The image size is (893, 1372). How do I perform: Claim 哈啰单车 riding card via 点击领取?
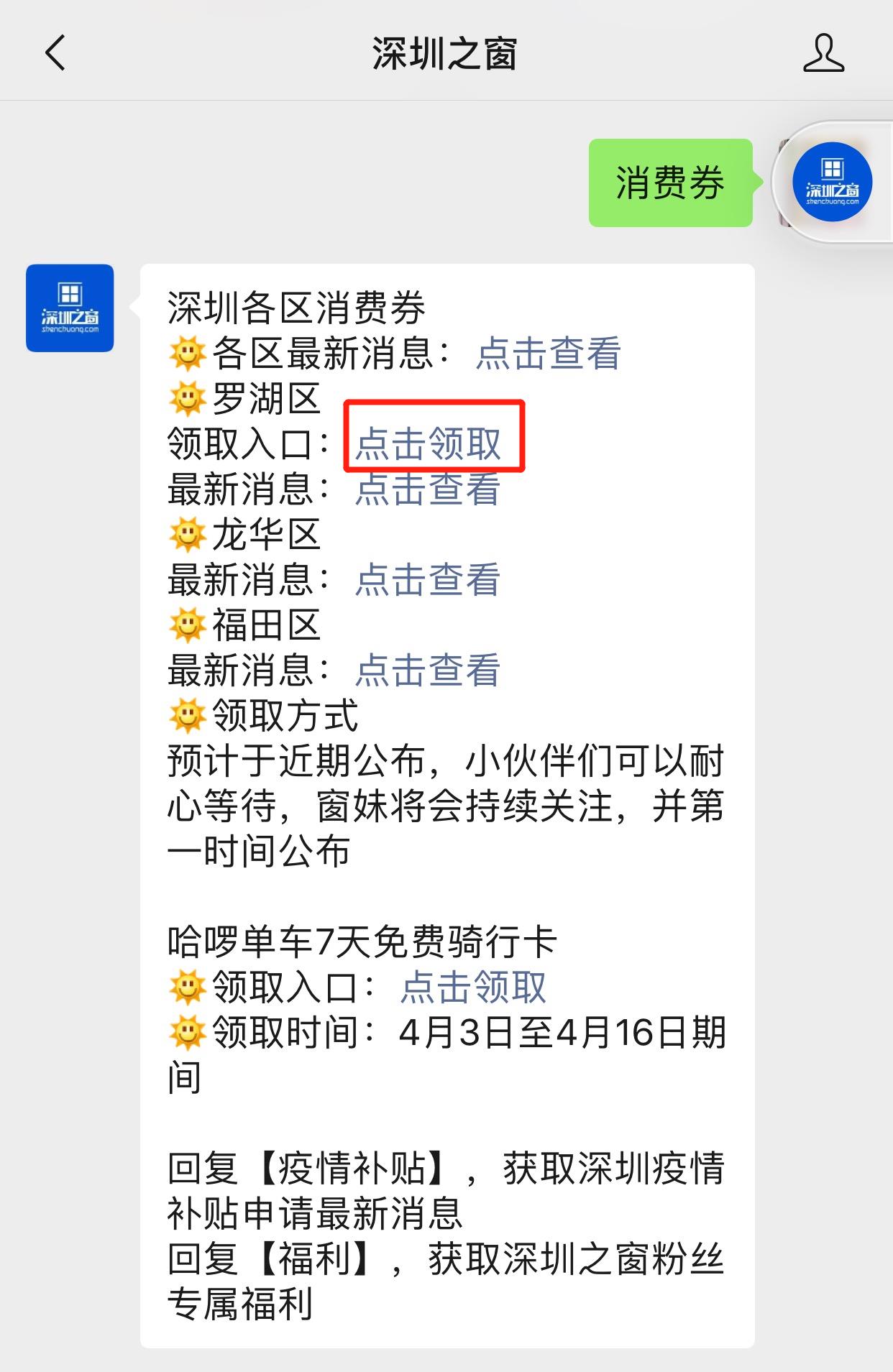[473, 987]
